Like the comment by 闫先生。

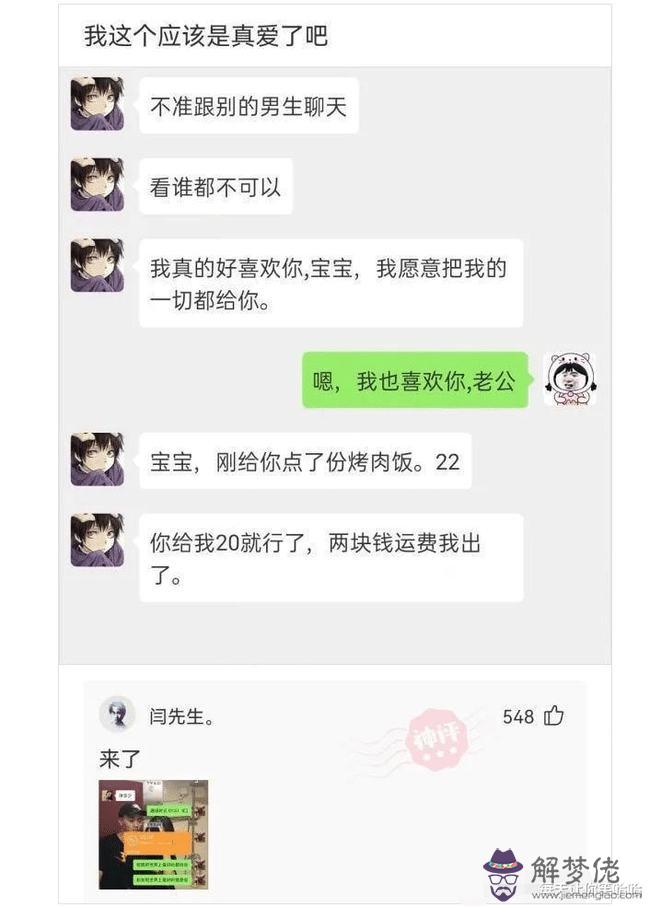pos(554,716)
